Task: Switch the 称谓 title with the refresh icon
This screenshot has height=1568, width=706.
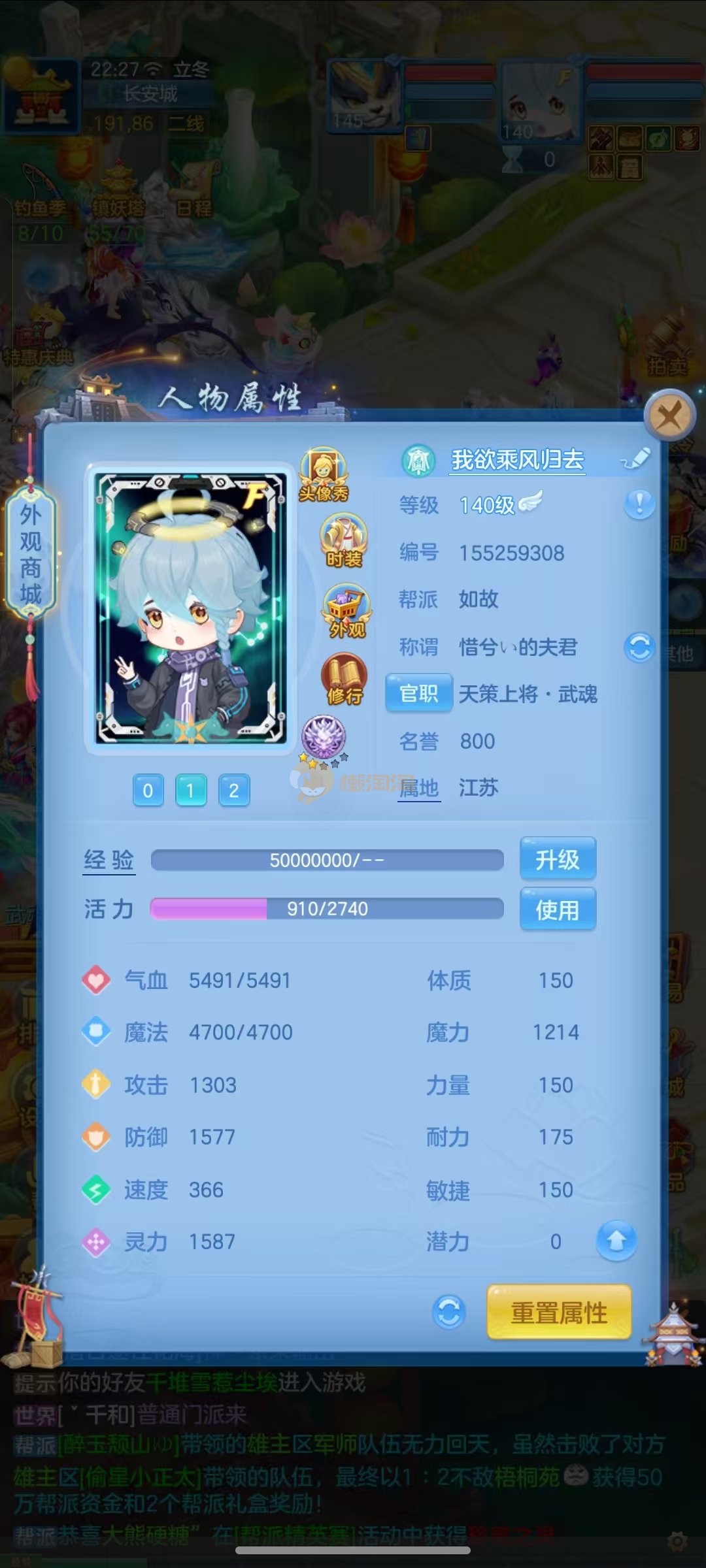Action: (x=639, y=647)
